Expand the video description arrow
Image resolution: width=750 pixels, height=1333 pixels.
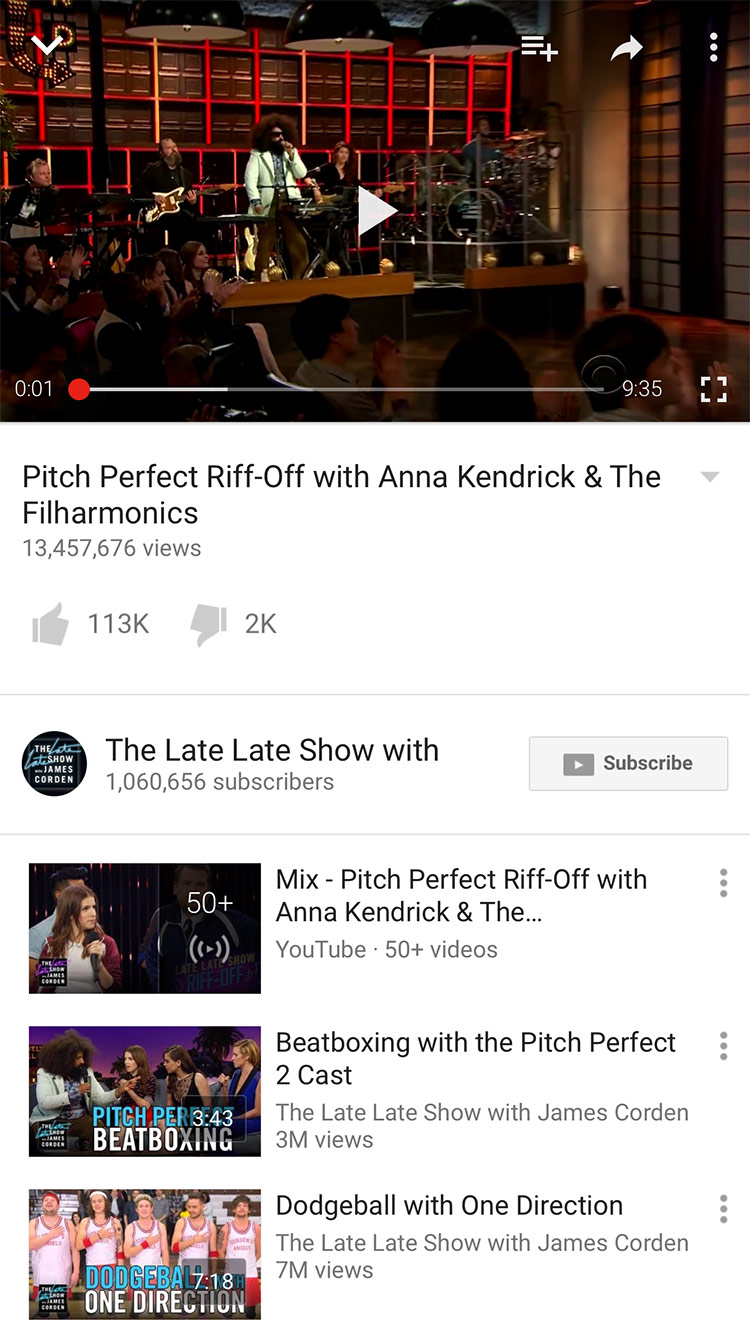click(x=710, y=477)
